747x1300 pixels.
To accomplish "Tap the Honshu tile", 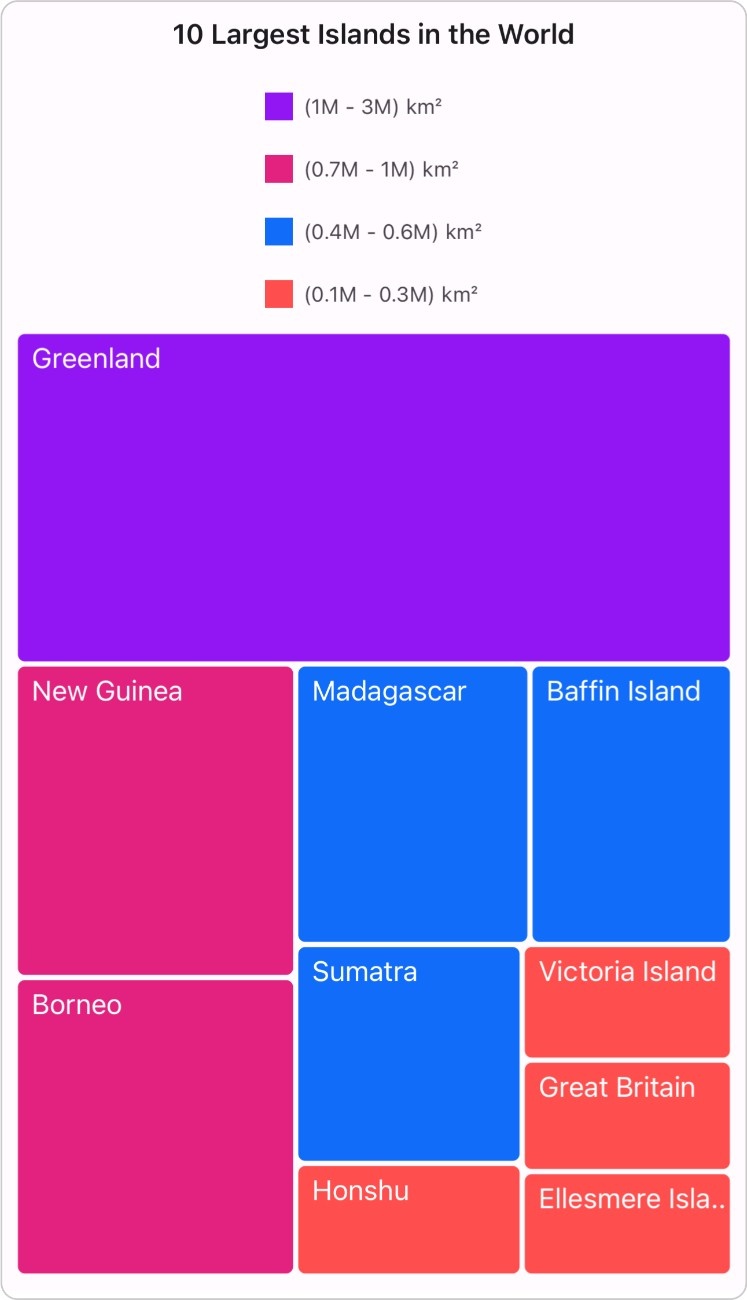I will coord(408,1219).
